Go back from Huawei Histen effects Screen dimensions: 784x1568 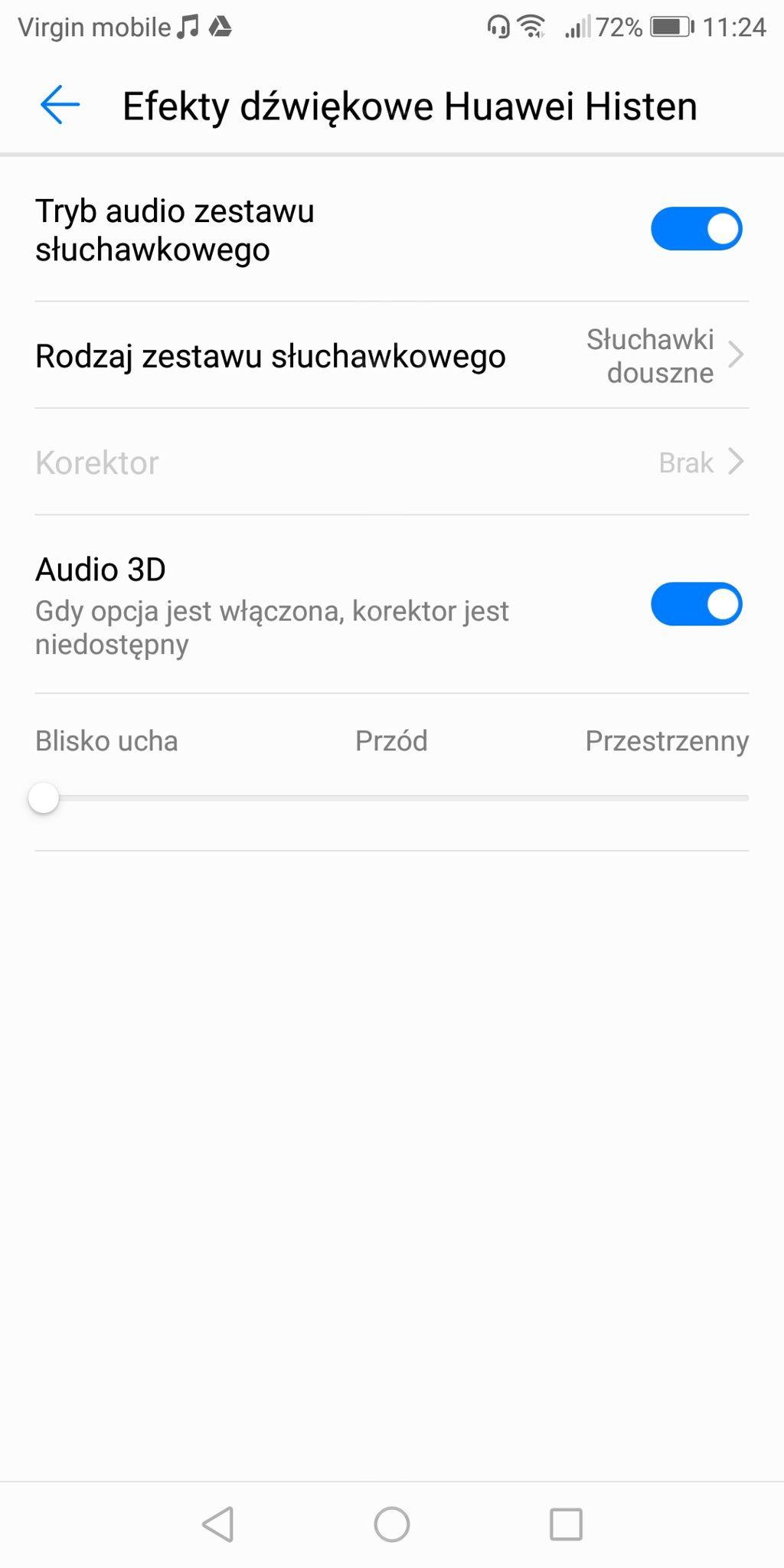pyautogui.click(x=60, y=105)
